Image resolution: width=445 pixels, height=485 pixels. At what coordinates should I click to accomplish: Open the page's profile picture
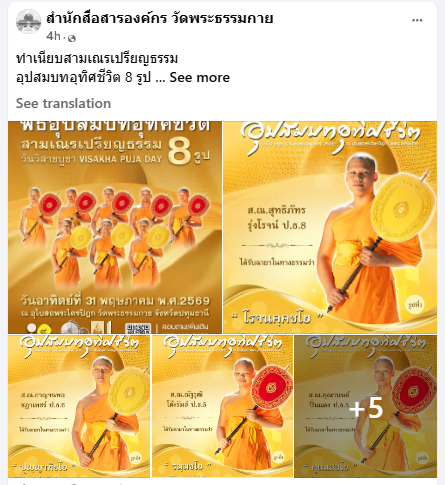[x=28, y=22]
